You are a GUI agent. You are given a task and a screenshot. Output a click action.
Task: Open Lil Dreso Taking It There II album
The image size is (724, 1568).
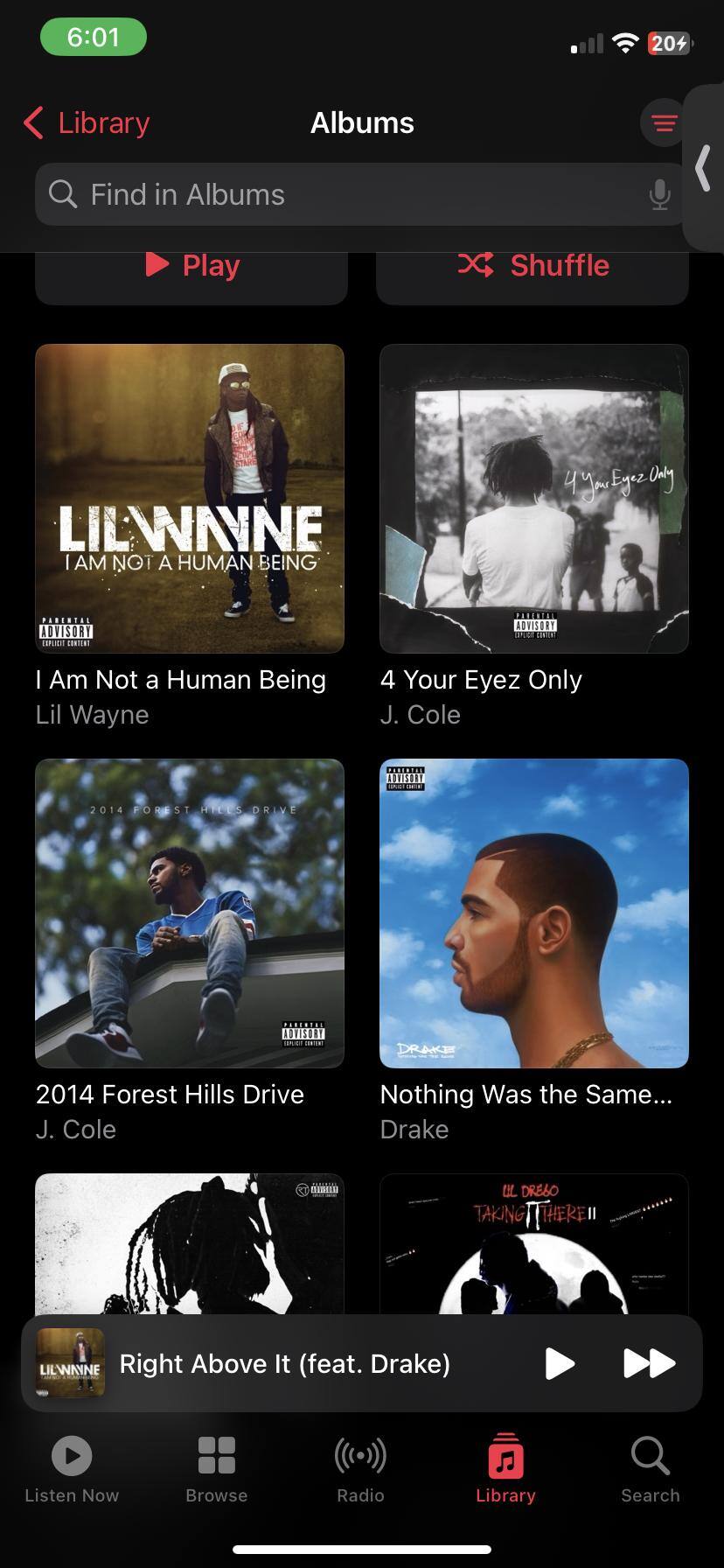click(534, 1244)
